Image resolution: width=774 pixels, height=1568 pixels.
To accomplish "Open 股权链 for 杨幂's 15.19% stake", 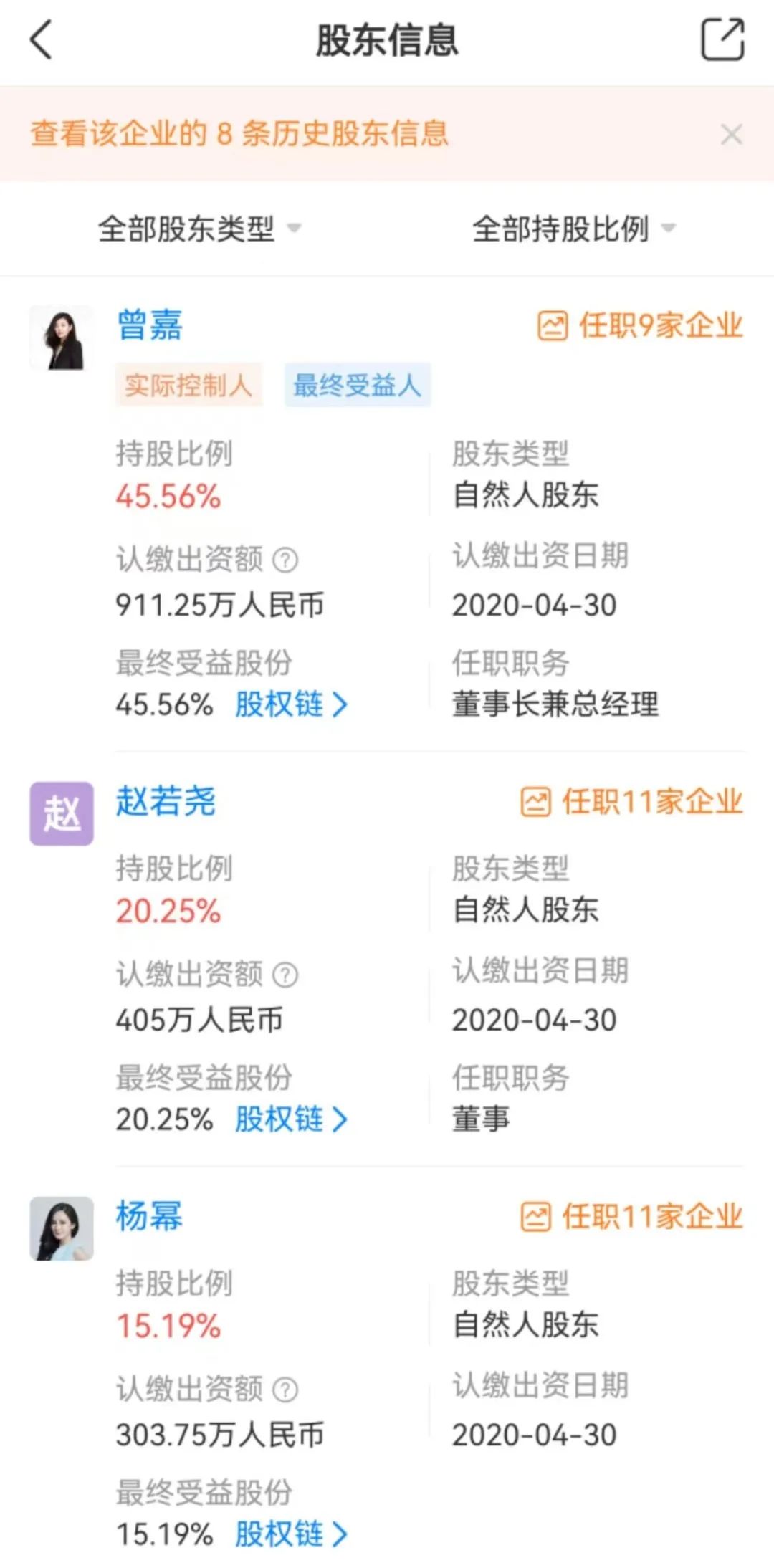I will click(291, 1534).
